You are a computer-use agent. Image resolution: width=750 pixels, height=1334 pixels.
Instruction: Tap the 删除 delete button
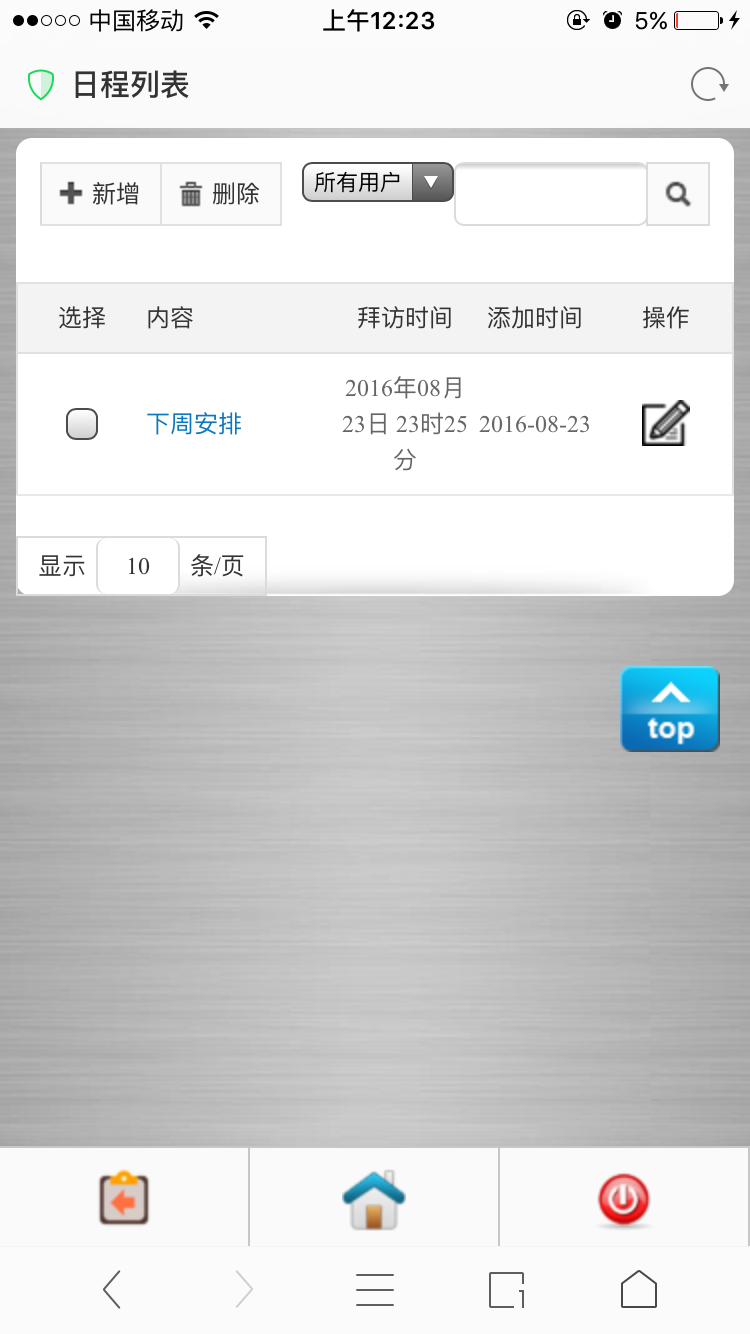tap(221, 194)
